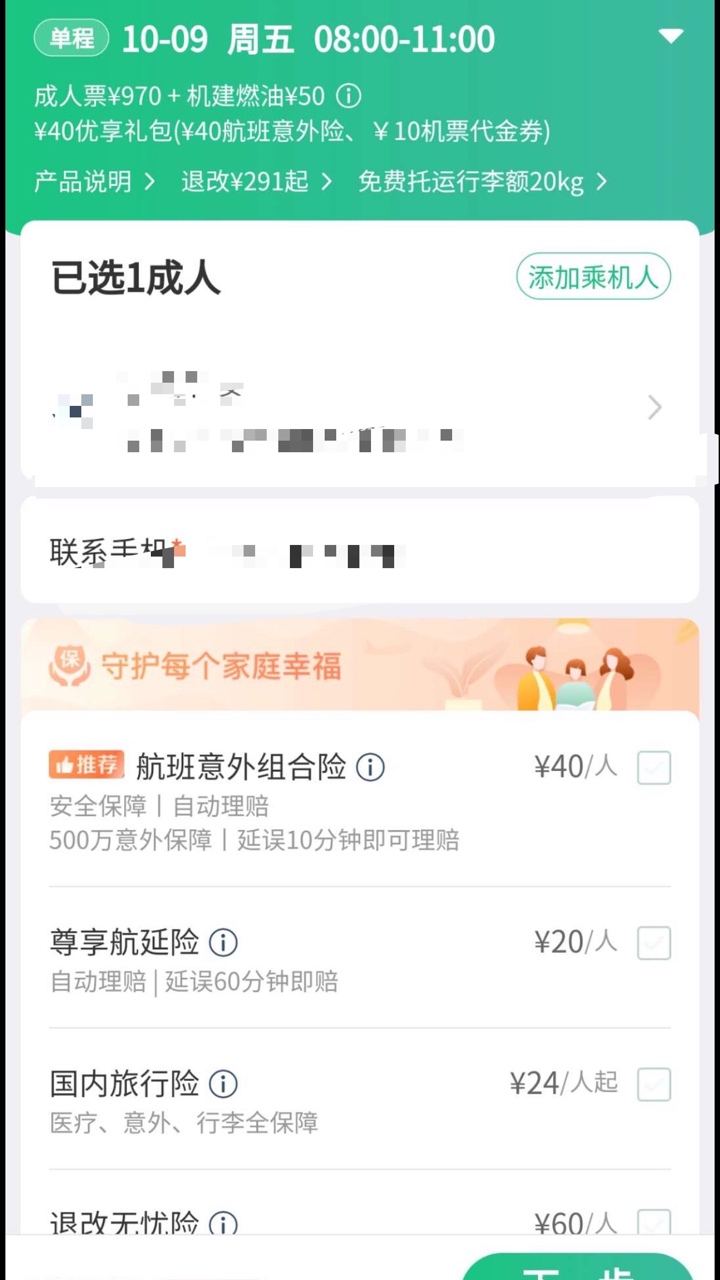The height and width of the screenshot is (1280, 720).
Task: View info icon for 尊享航延险
Action: click(x=223, y=942)
